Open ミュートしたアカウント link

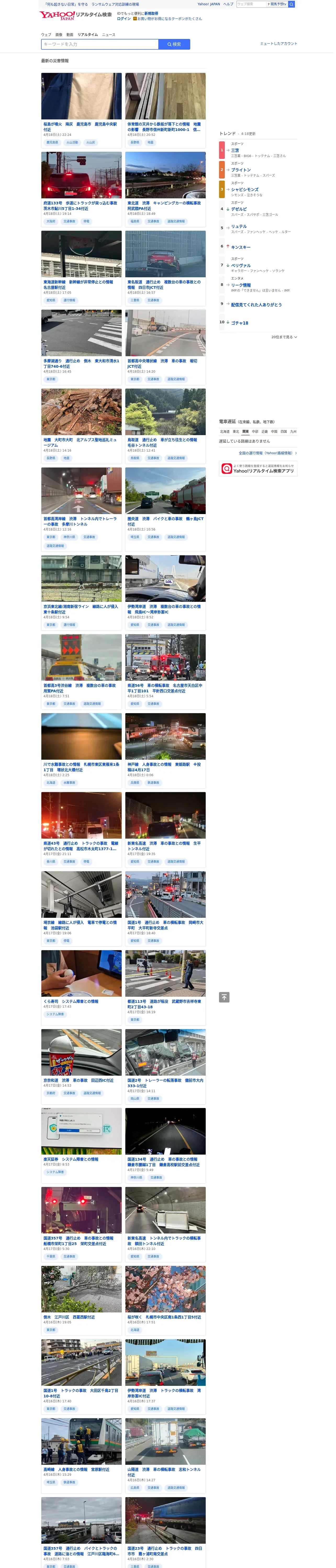coord(279,44)
